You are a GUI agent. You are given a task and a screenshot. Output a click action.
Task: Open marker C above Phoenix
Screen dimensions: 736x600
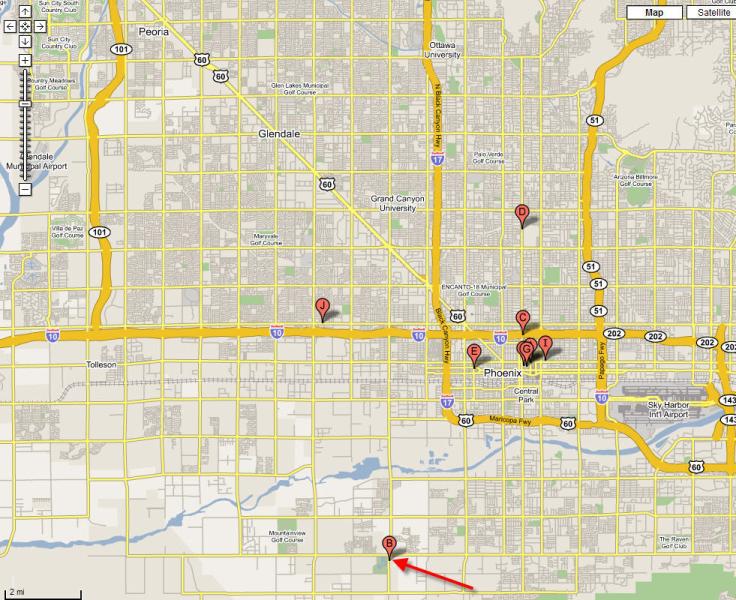(x=522, y=319)
